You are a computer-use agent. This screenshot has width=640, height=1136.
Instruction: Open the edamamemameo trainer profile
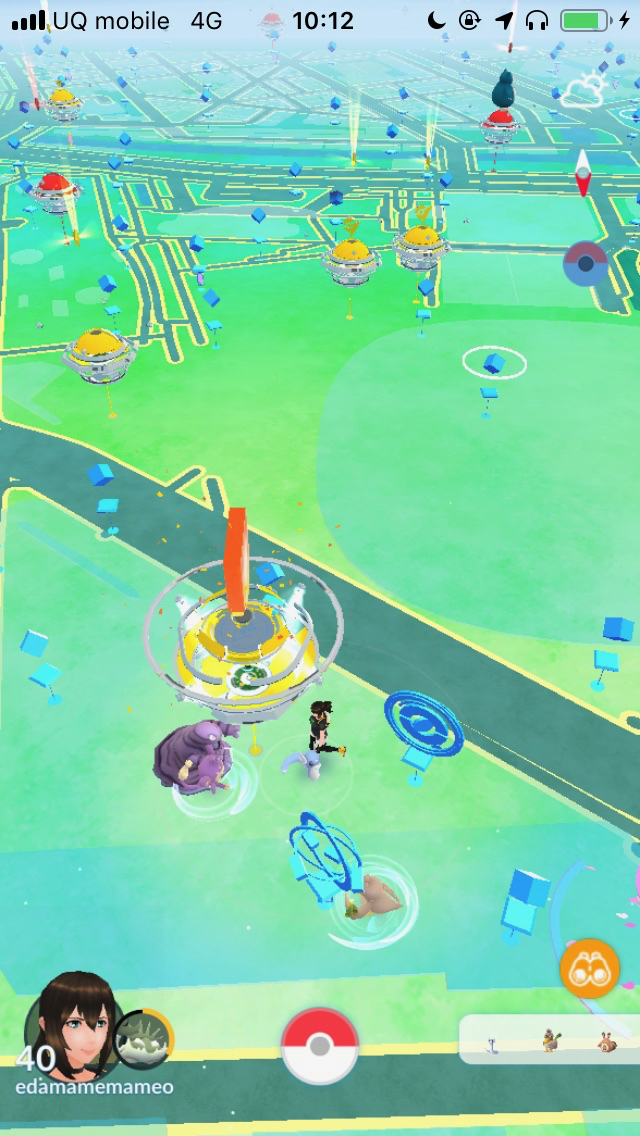click(68, 1032)
